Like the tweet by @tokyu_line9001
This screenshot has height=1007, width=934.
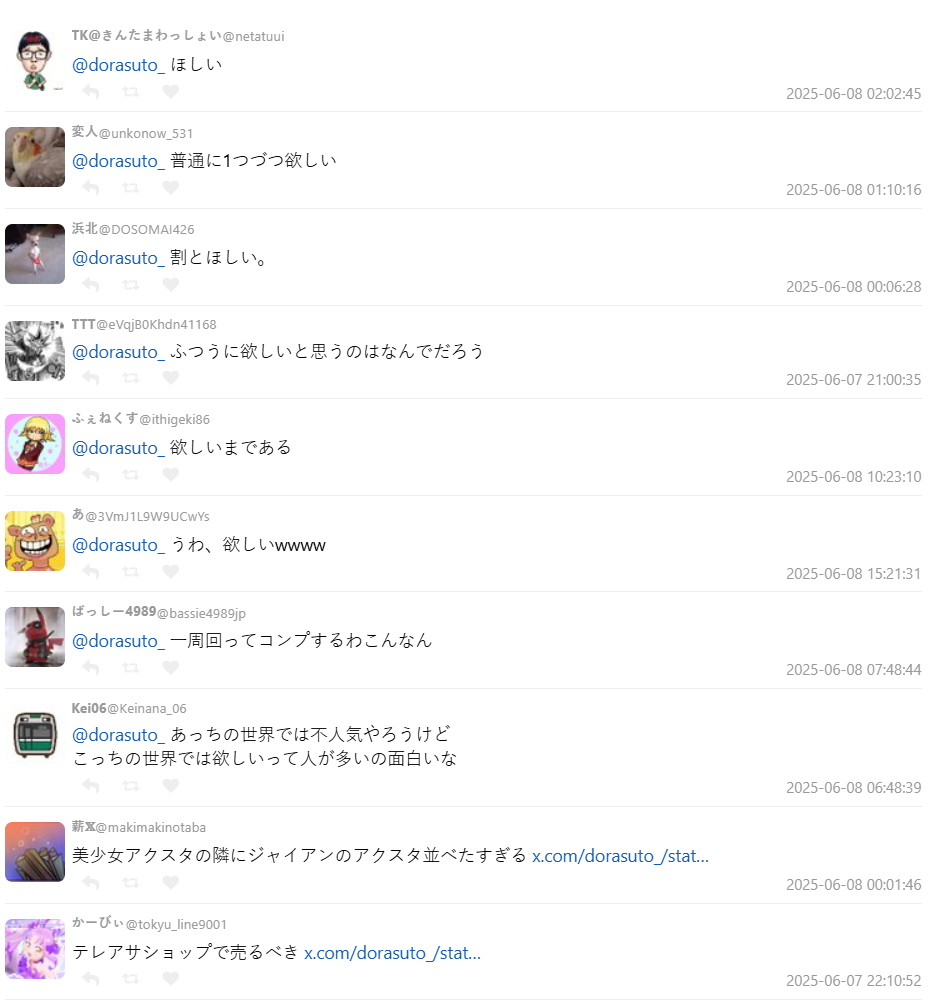tap(171, 979)
